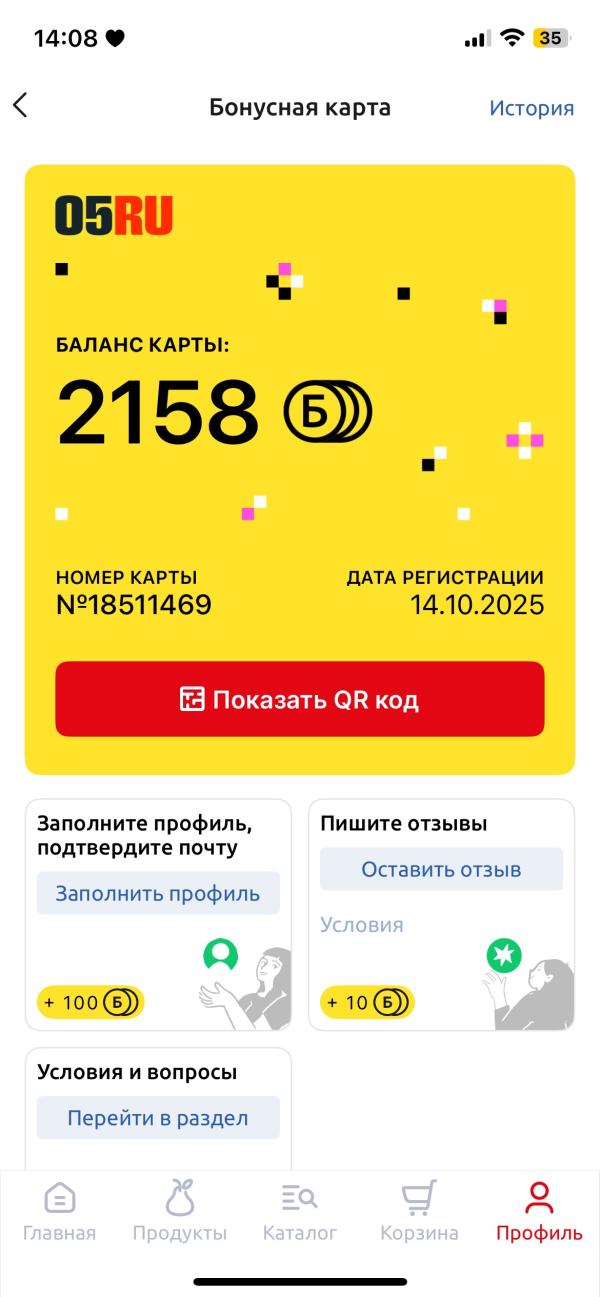
Task: Tap the Оставить отзыв button
Action: (441, 869)
